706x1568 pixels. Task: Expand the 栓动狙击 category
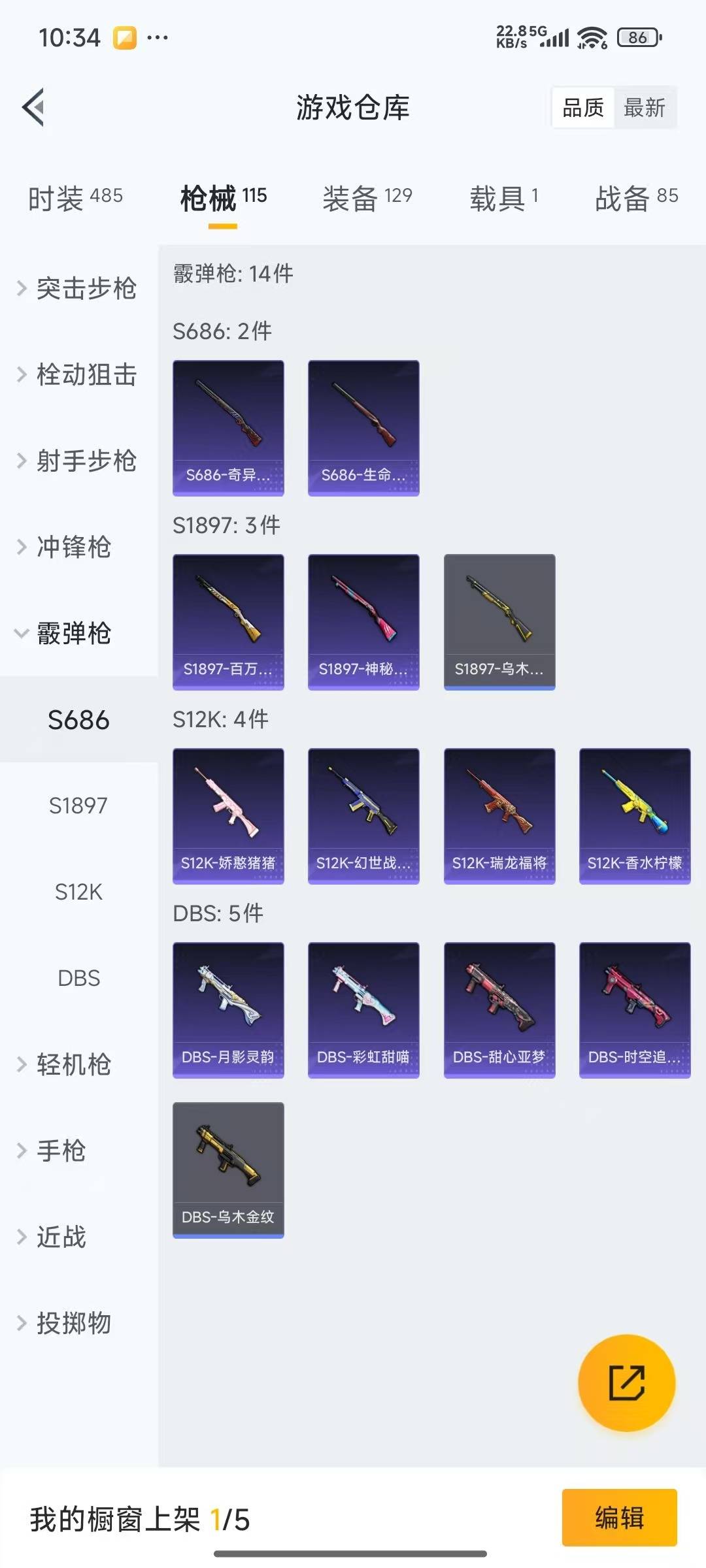tap(77, 375)
